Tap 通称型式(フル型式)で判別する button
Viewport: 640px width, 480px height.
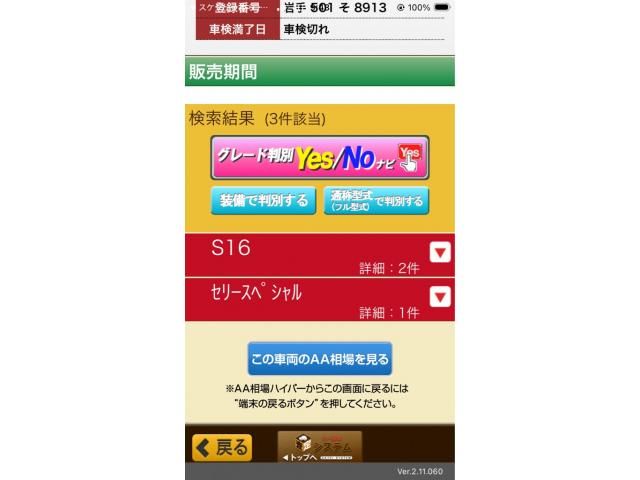[376, 200]
